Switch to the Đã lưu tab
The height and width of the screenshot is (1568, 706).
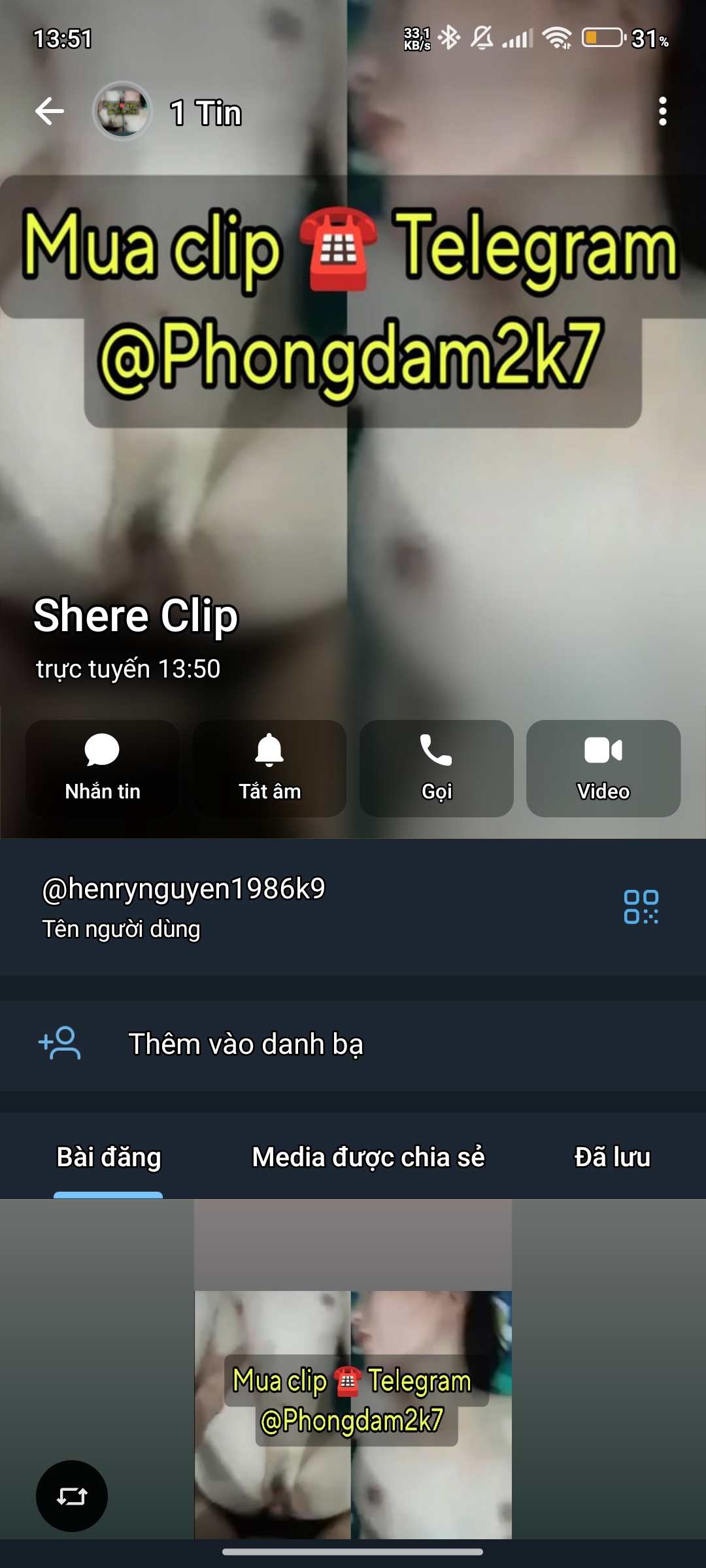[612, 1157]
